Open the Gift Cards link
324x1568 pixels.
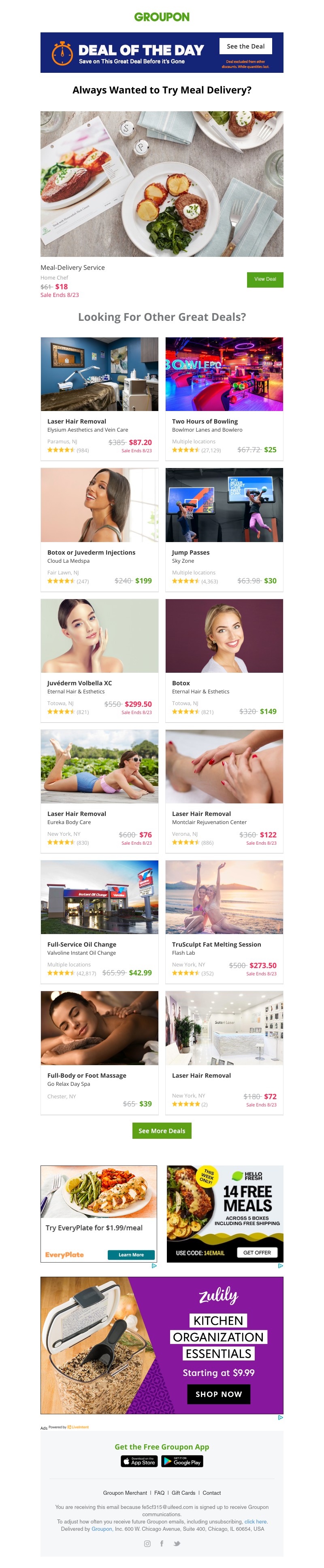click(x=183, y=1493)
